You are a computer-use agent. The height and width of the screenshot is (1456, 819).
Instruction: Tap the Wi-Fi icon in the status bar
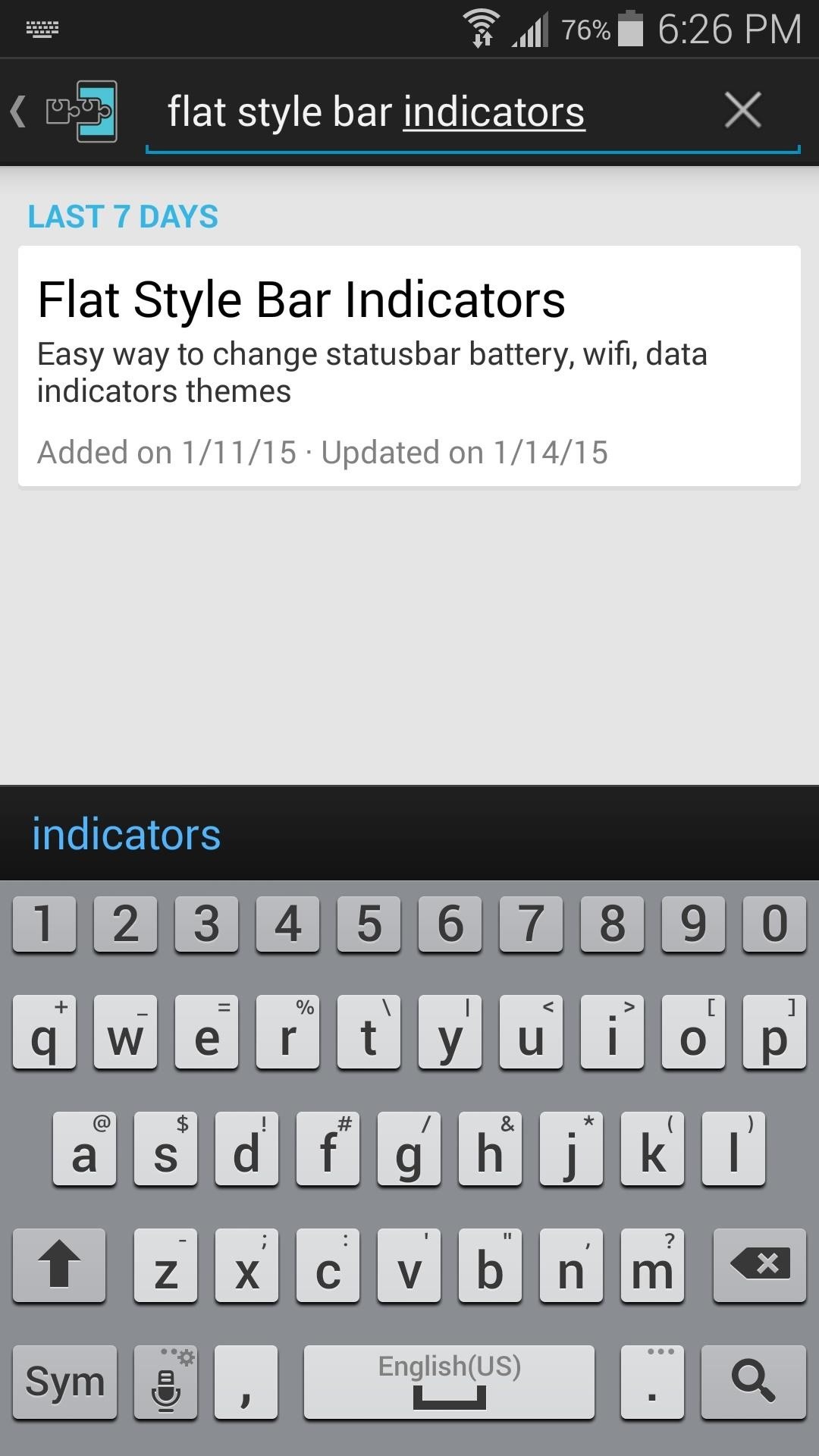(481, 25)
